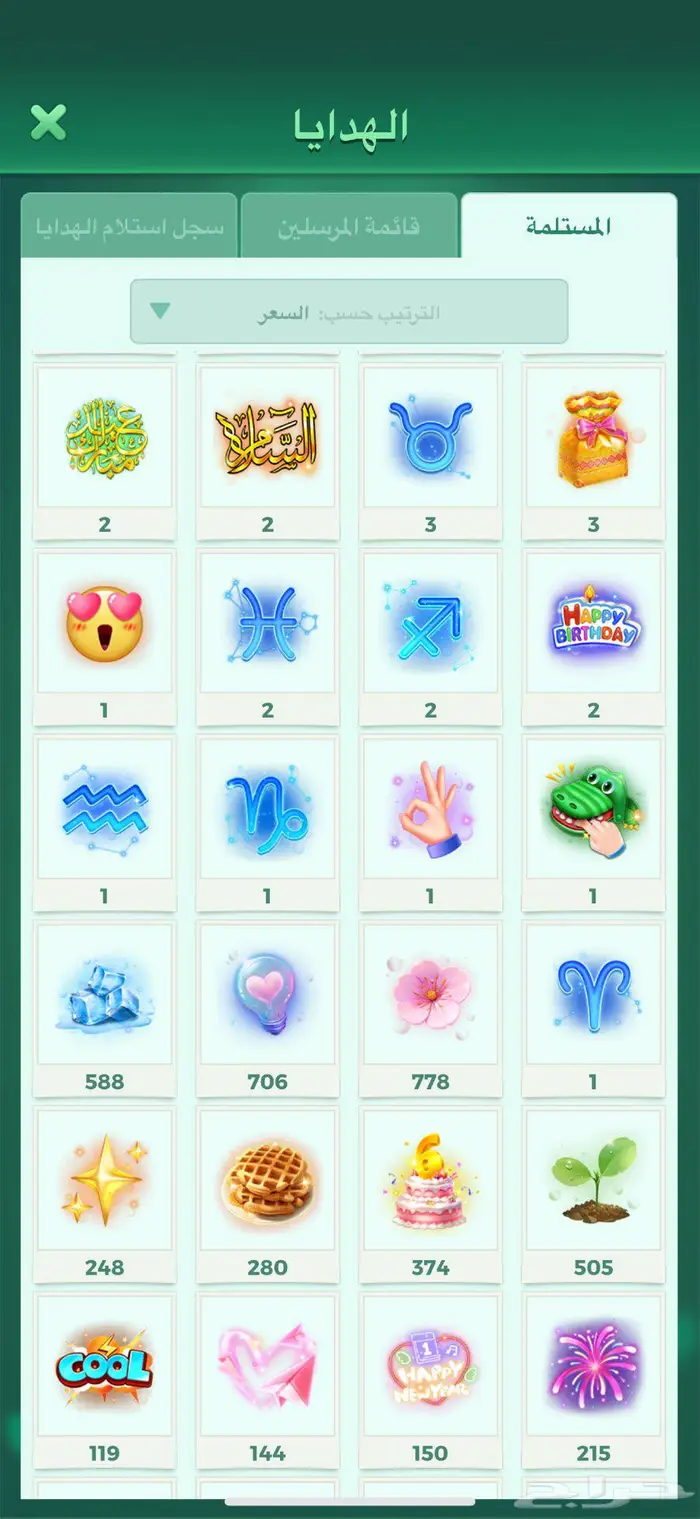Open the COOL sticker gift

coord(104,1366)
